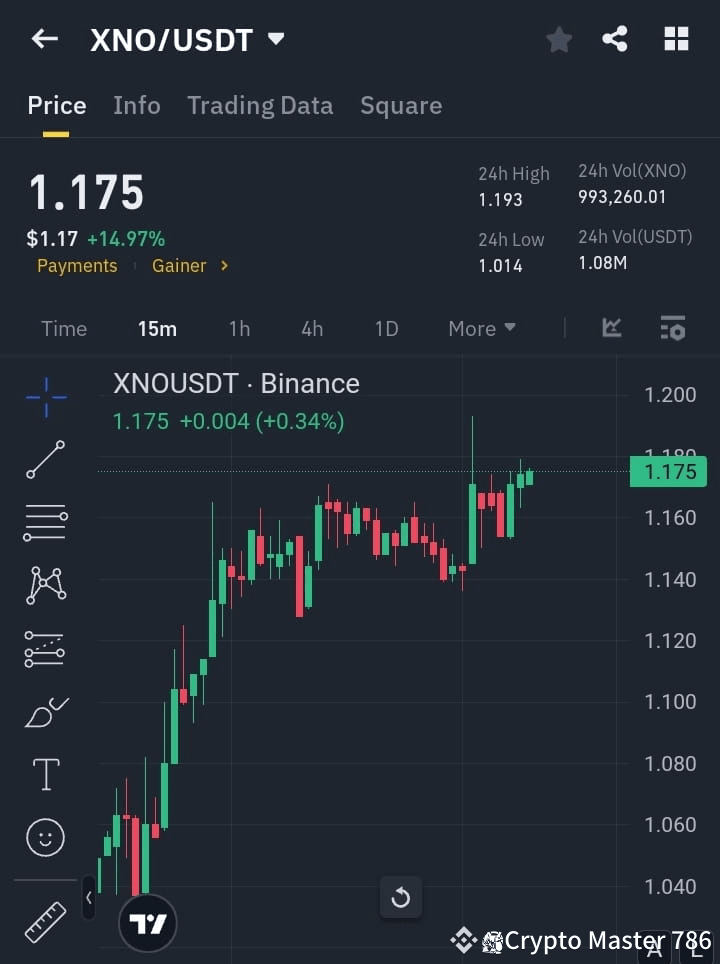Image resolution: width=720 pixels, height=964 pixels.
Task: Select the projection drawing tool
Action: click(45, 648)
